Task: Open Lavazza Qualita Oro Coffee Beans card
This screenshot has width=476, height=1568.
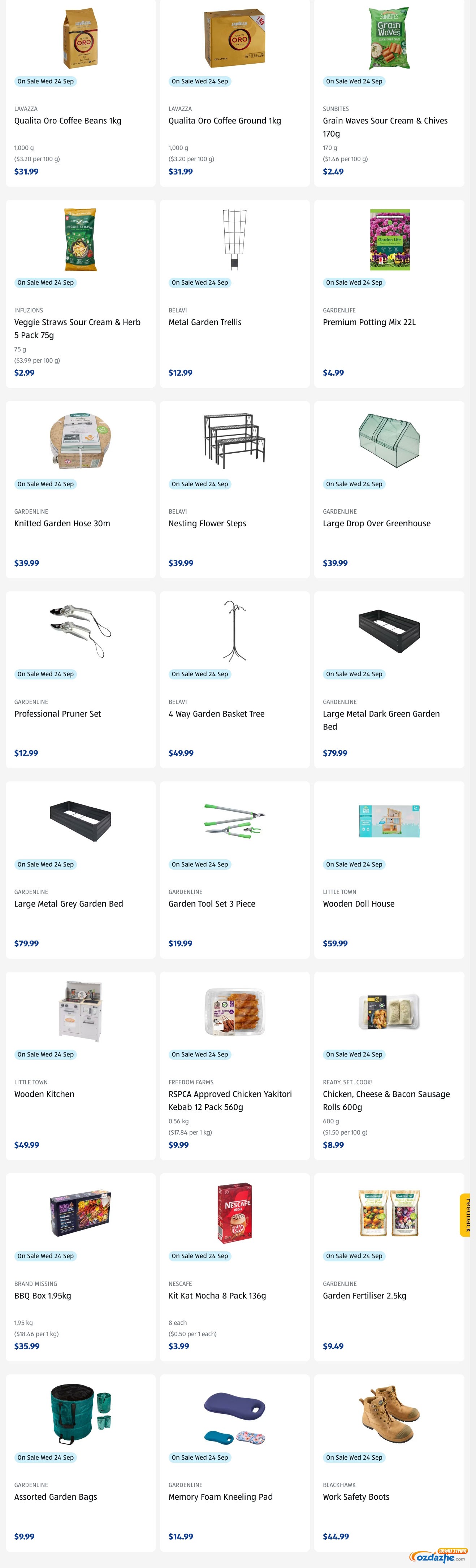Action: pos(68,121)
